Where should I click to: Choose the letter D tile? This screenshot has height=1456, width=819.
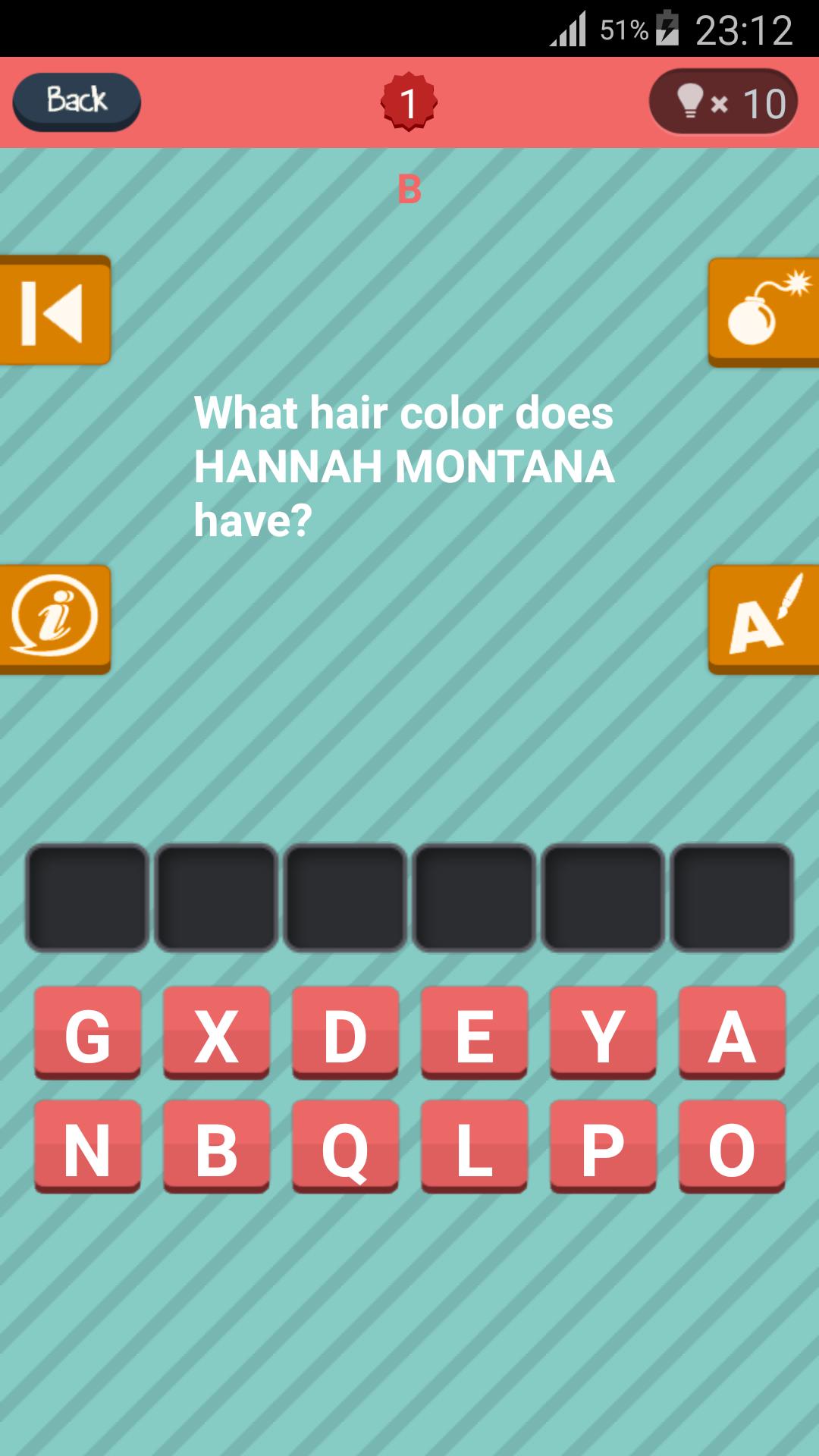345,1033
